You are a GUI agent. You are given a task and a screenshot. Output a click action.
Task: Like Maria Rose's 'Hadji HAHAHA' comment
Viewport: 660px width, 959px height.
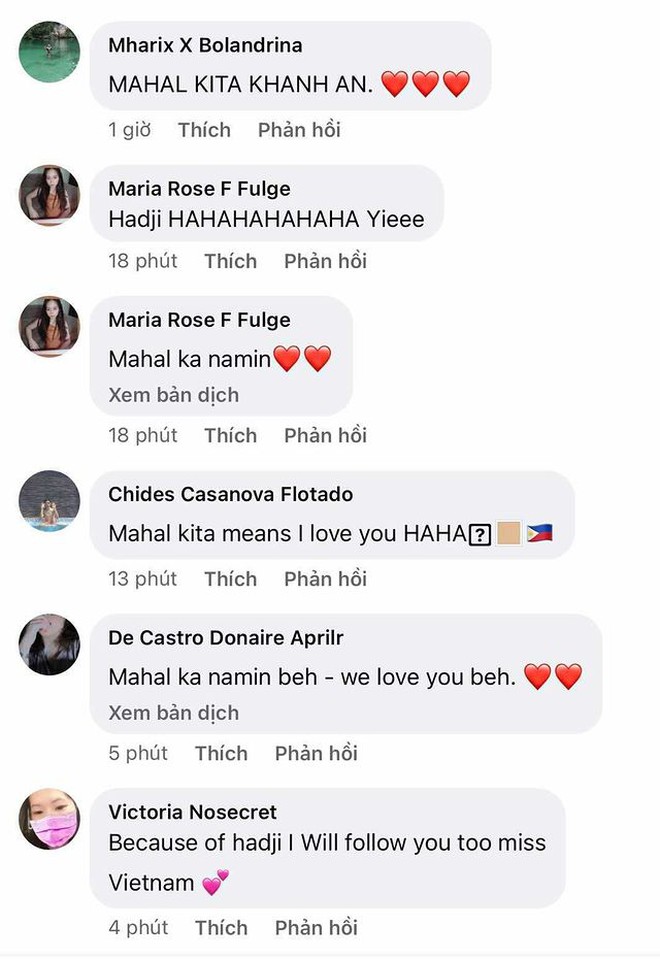[x=230, y=261]
